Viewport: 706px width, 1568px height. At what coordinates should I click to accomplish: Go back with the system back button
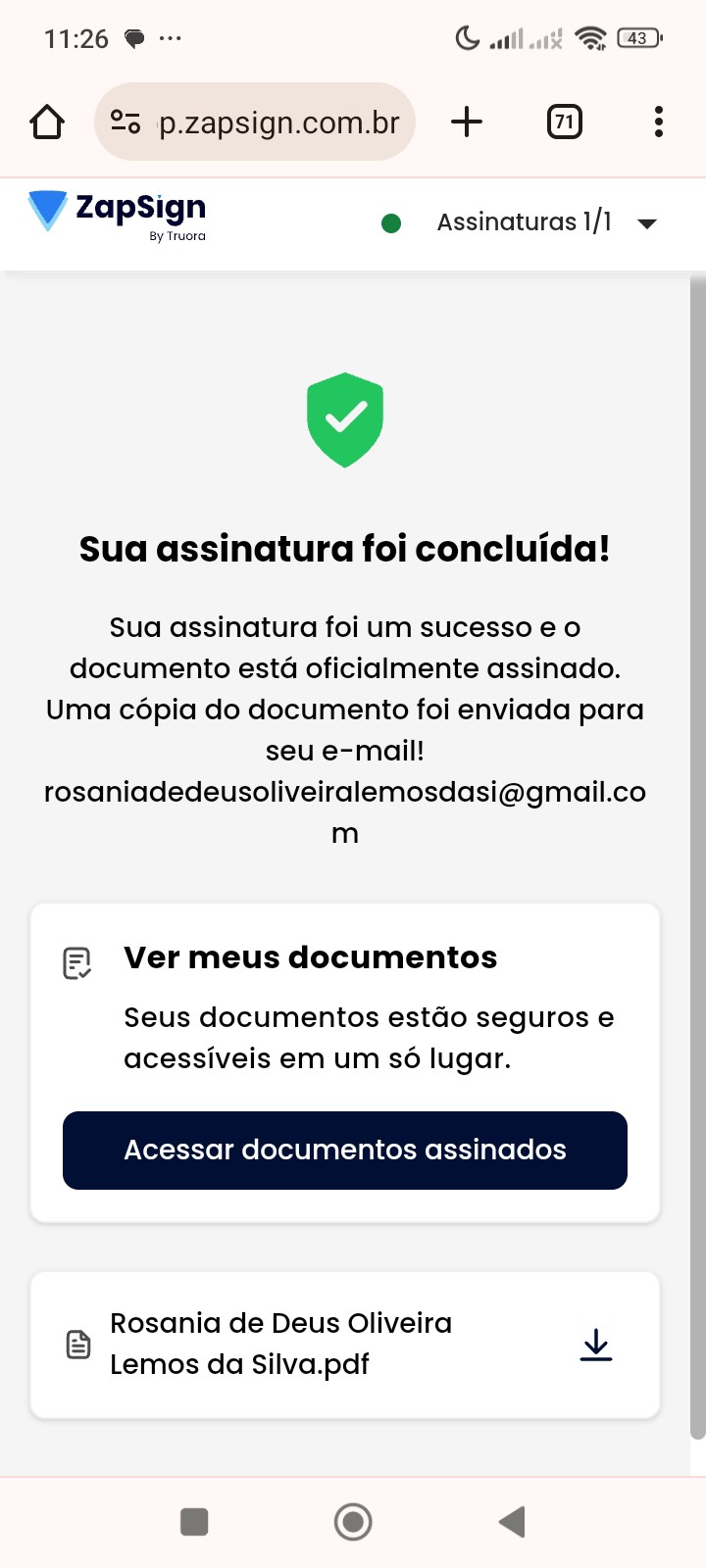click(512, 1522)
